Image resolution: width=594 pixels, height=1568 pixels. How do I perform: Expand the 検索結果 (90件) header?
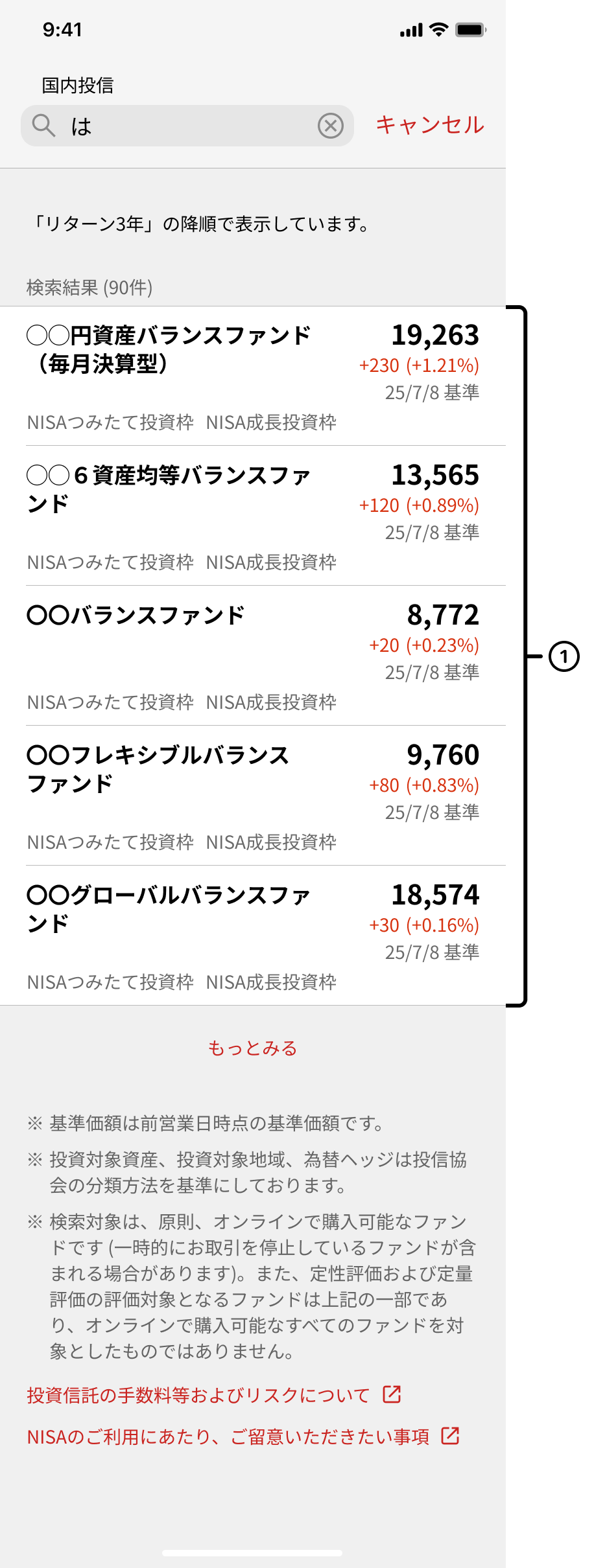click(x=89, y=286)
